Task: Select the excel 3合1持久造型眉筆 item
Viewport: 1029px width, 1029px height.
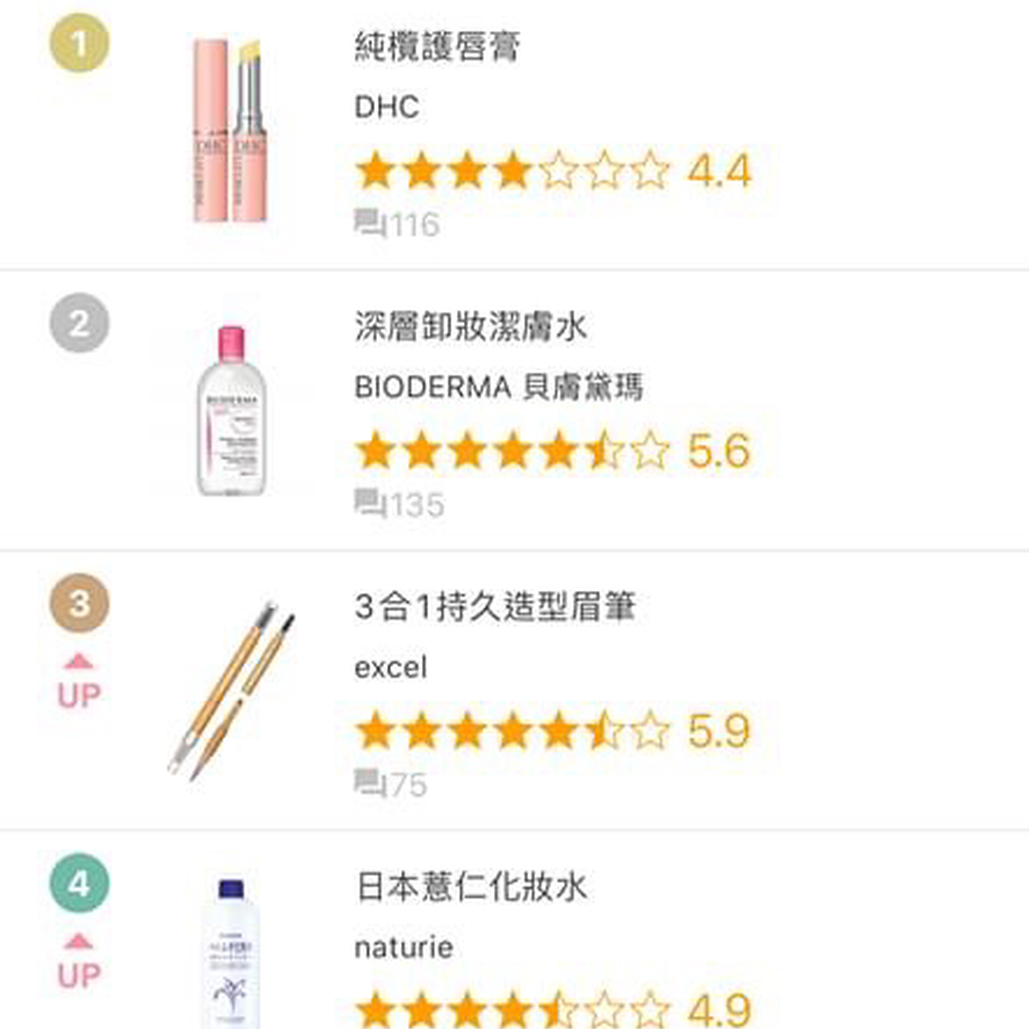Action: coord(495,607)
